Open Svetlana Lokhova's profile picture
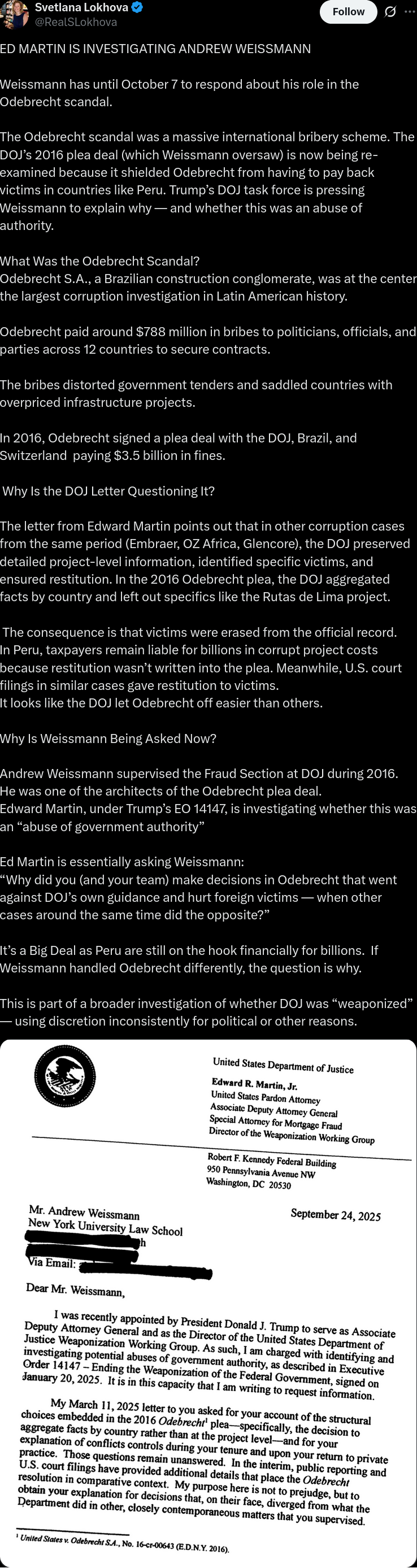 [14, 14]
